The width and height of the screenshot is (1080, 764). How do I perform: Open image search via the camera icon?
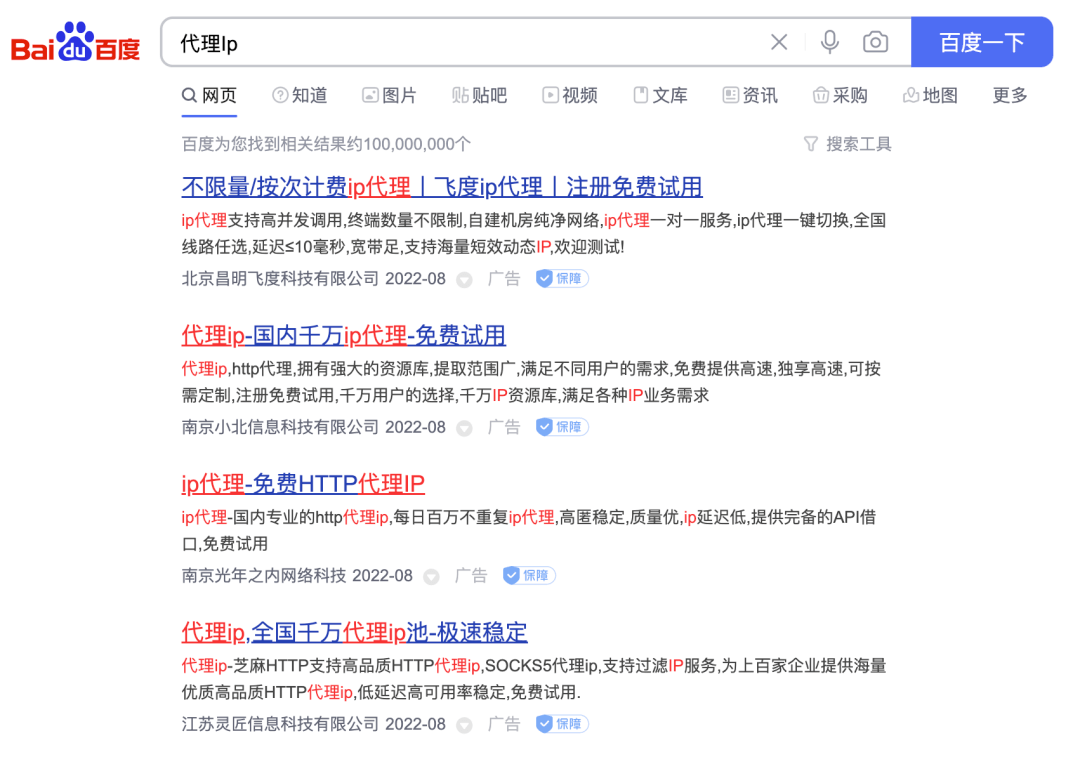[x=875, y=42]
